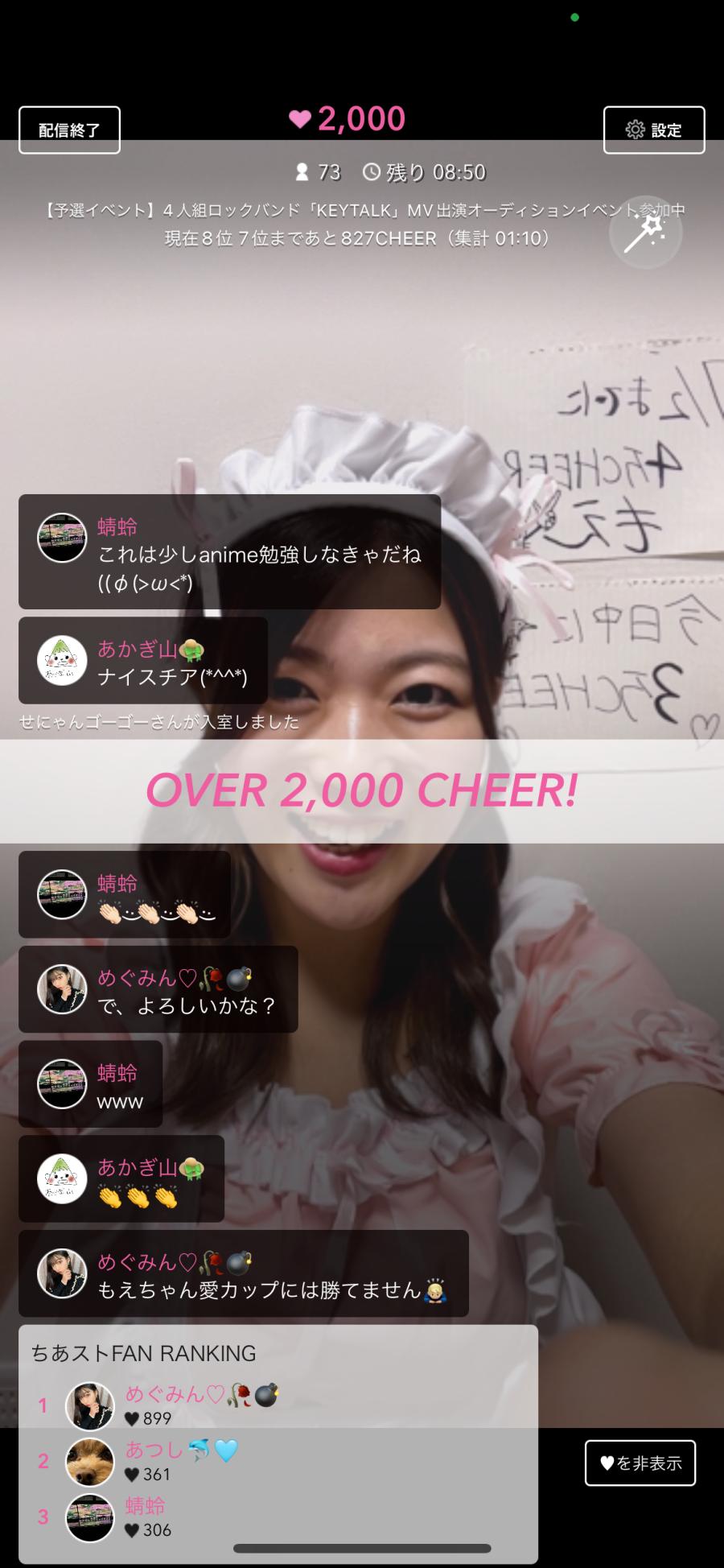
Task: Tap the ♥を非表示 button
Action: click(x=640, y=1463)
